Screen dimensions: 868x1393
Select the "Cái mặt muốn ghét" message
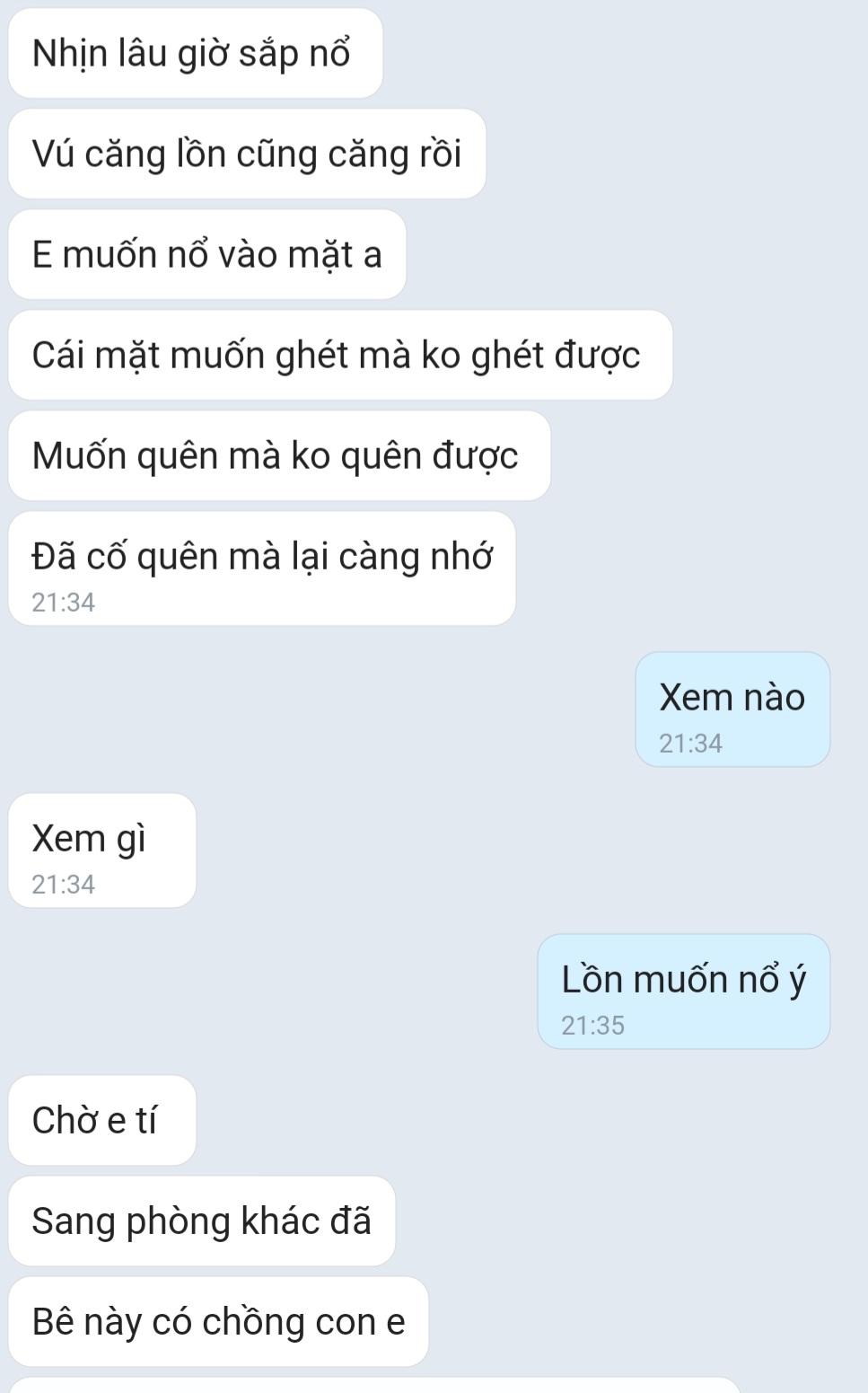point(337,355)
